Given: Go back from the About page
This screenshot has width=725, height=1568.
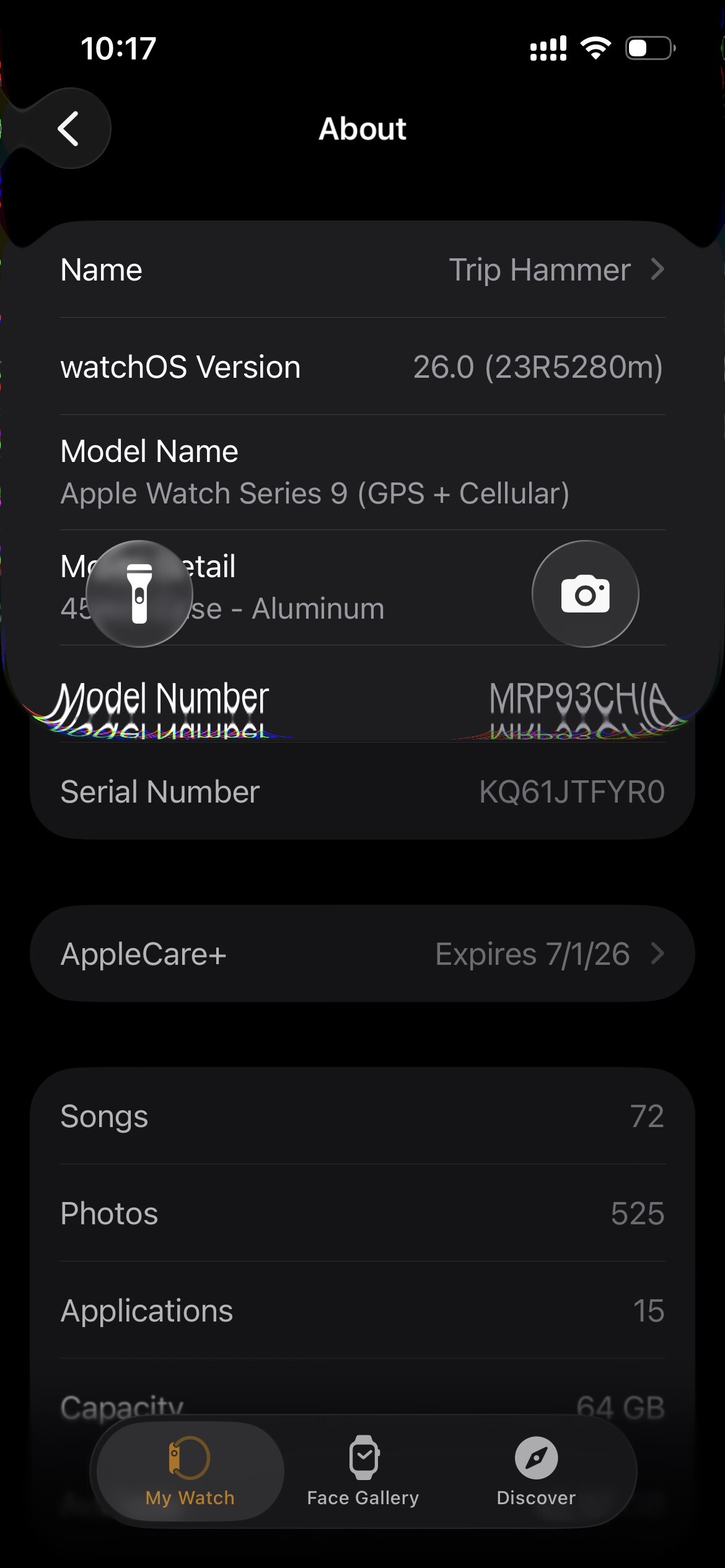Looking at the screenshot, I should click(69, 128).
